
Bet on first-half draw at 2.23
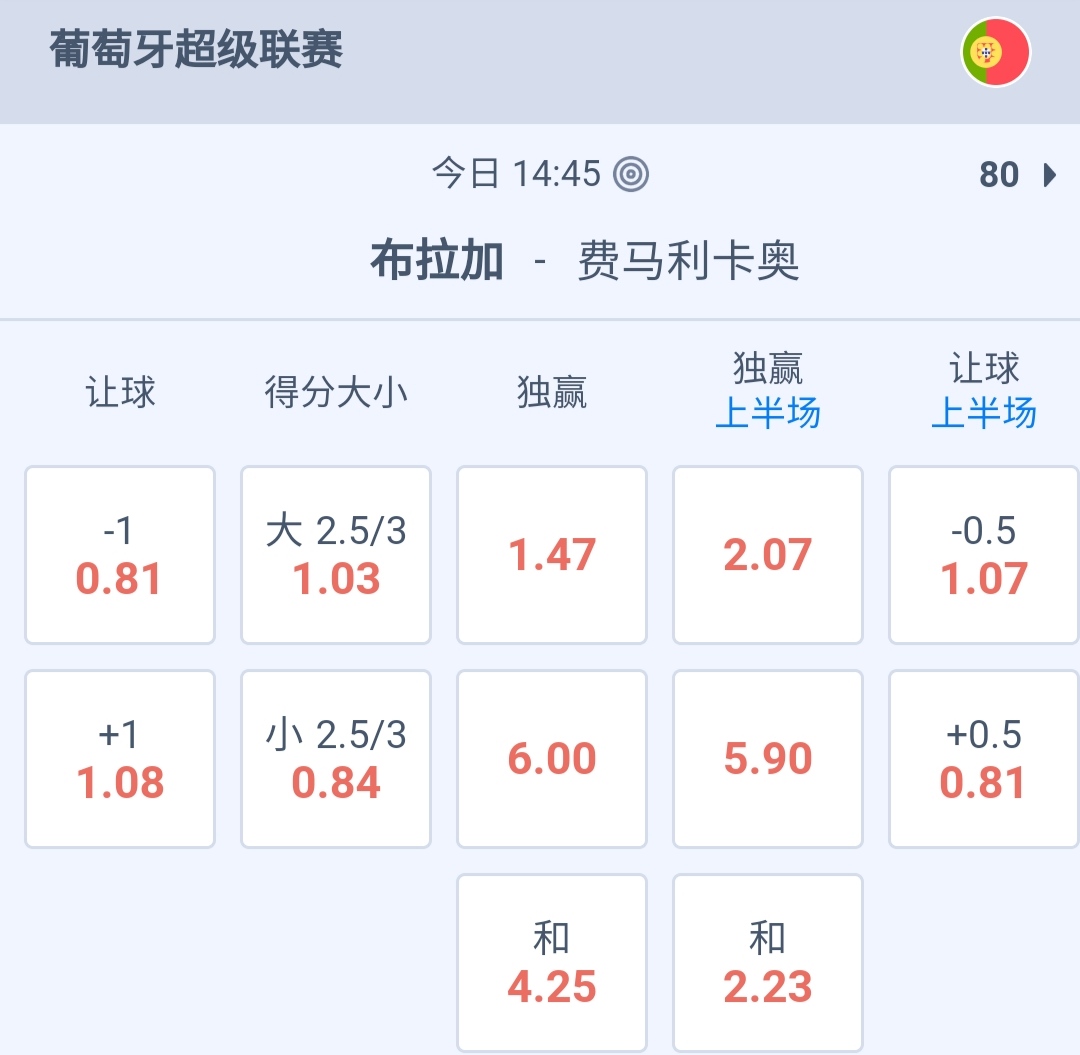(x=768, y=963)
